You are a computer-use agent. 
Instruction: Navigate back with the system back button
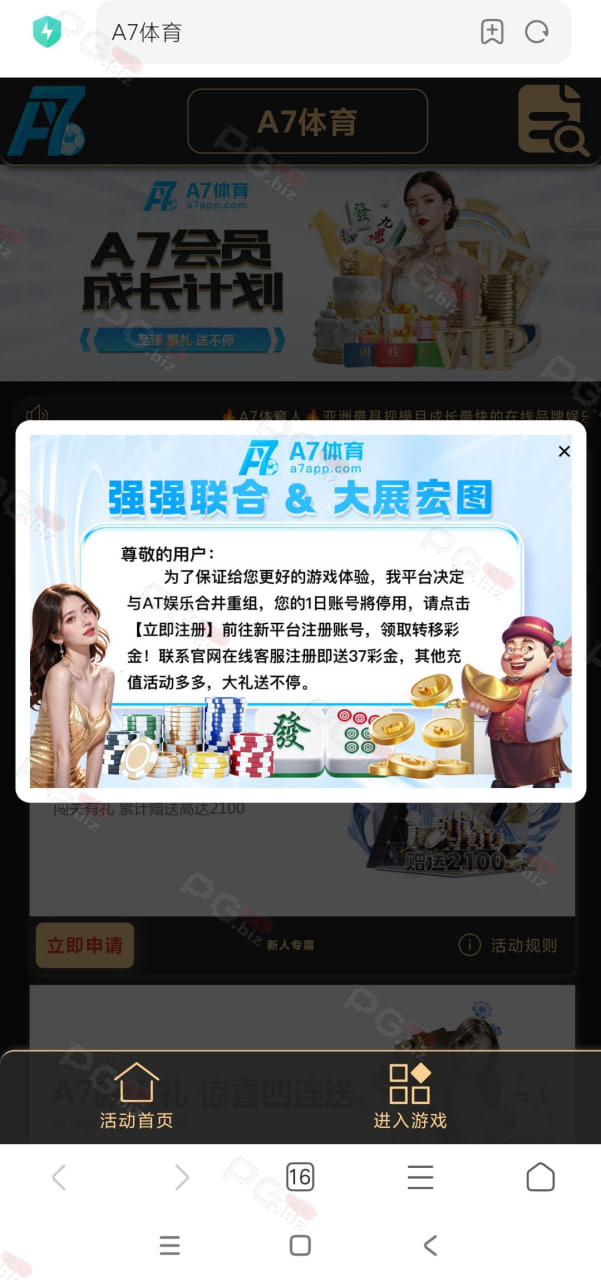(430, 1245)
